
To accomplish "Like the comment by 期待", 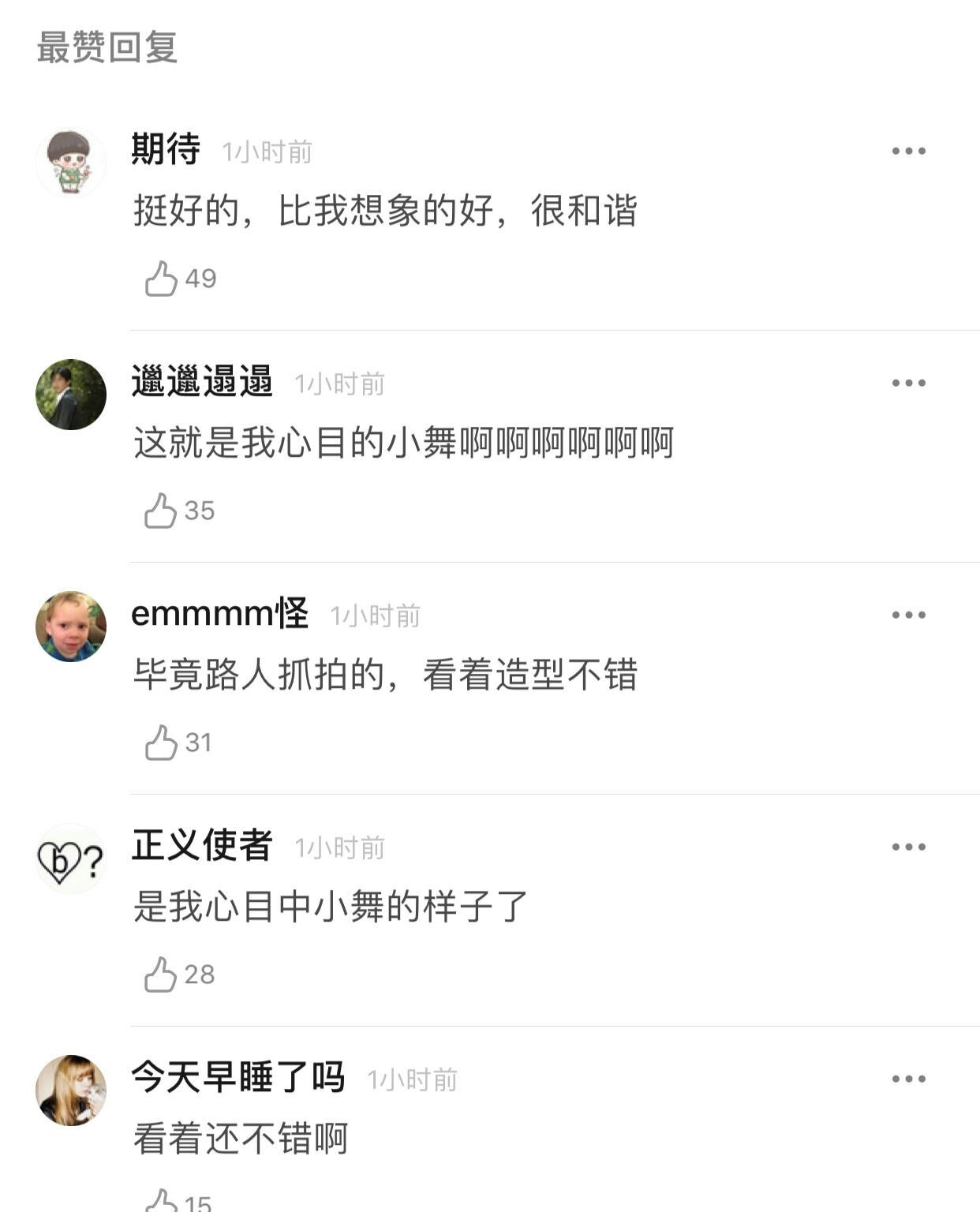I will tap(162, 279).
